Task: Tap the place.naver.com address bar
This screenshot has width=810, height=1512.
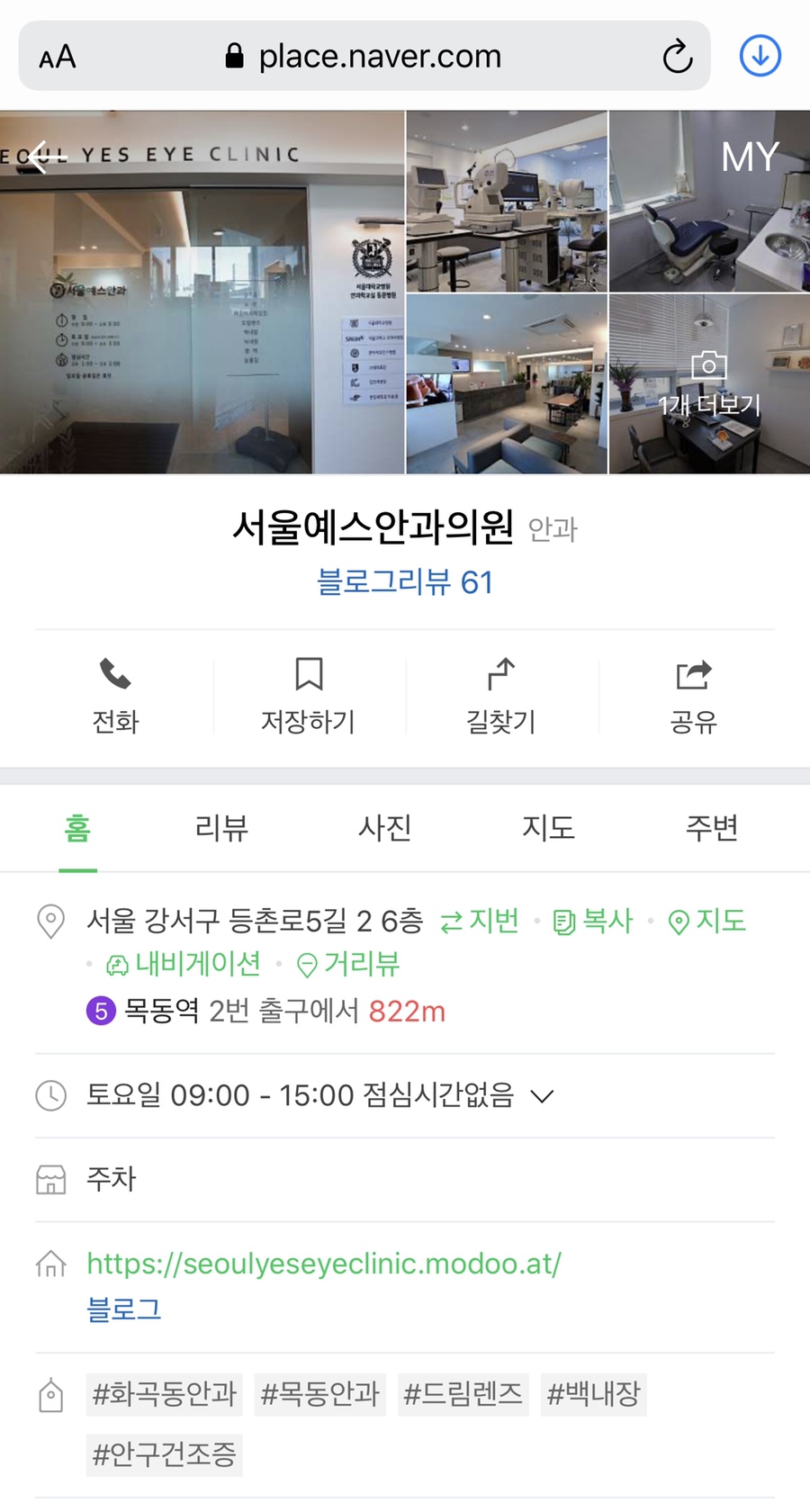Action: 378,57
